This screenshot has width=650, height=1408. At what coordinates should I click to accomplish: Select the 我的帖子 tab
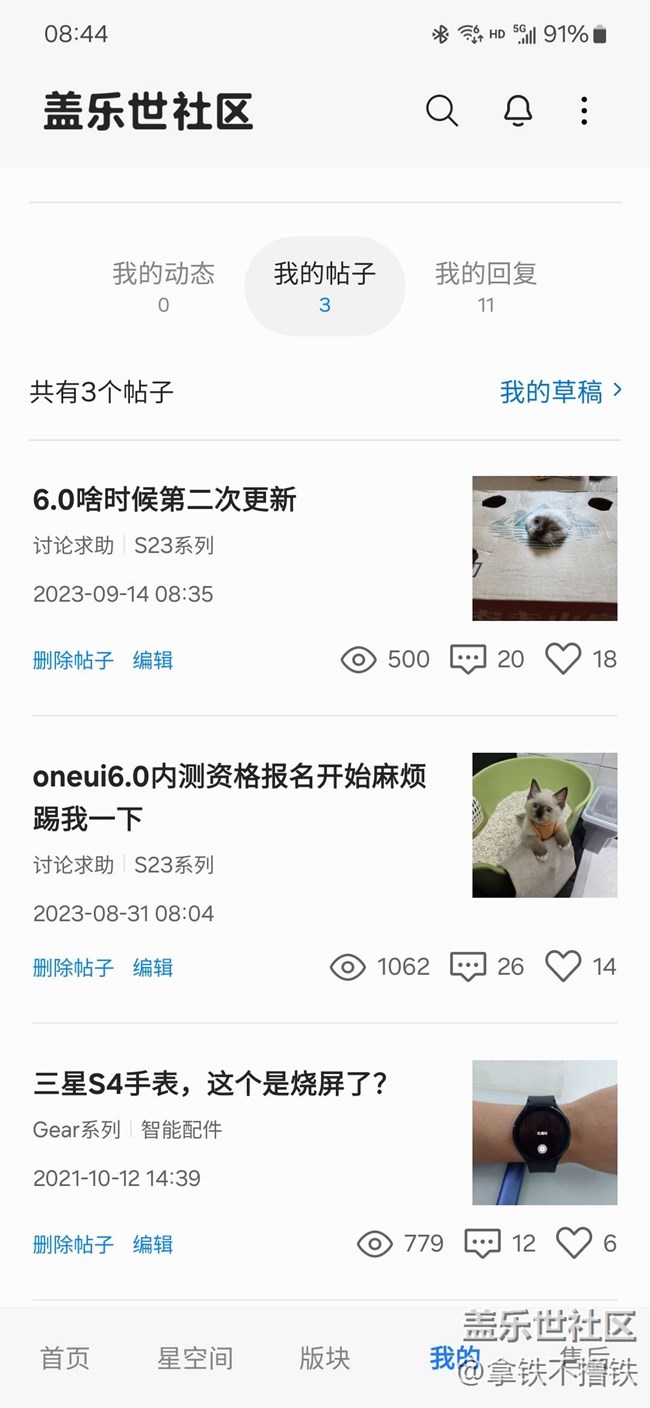(325, 285)
